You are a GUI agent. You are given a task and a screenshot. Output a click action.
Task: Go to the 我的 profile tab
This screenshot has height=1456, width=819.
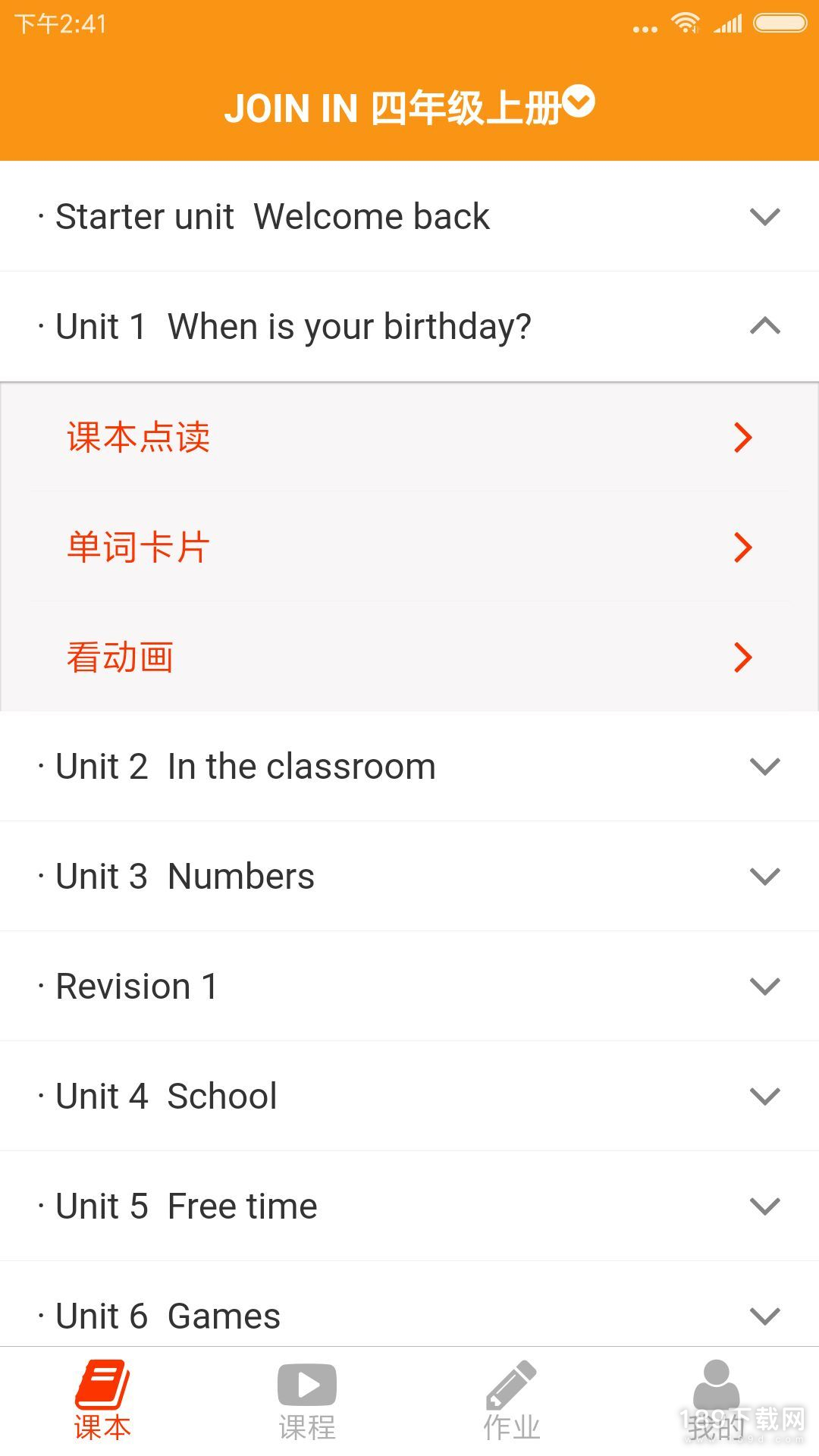717,1401
